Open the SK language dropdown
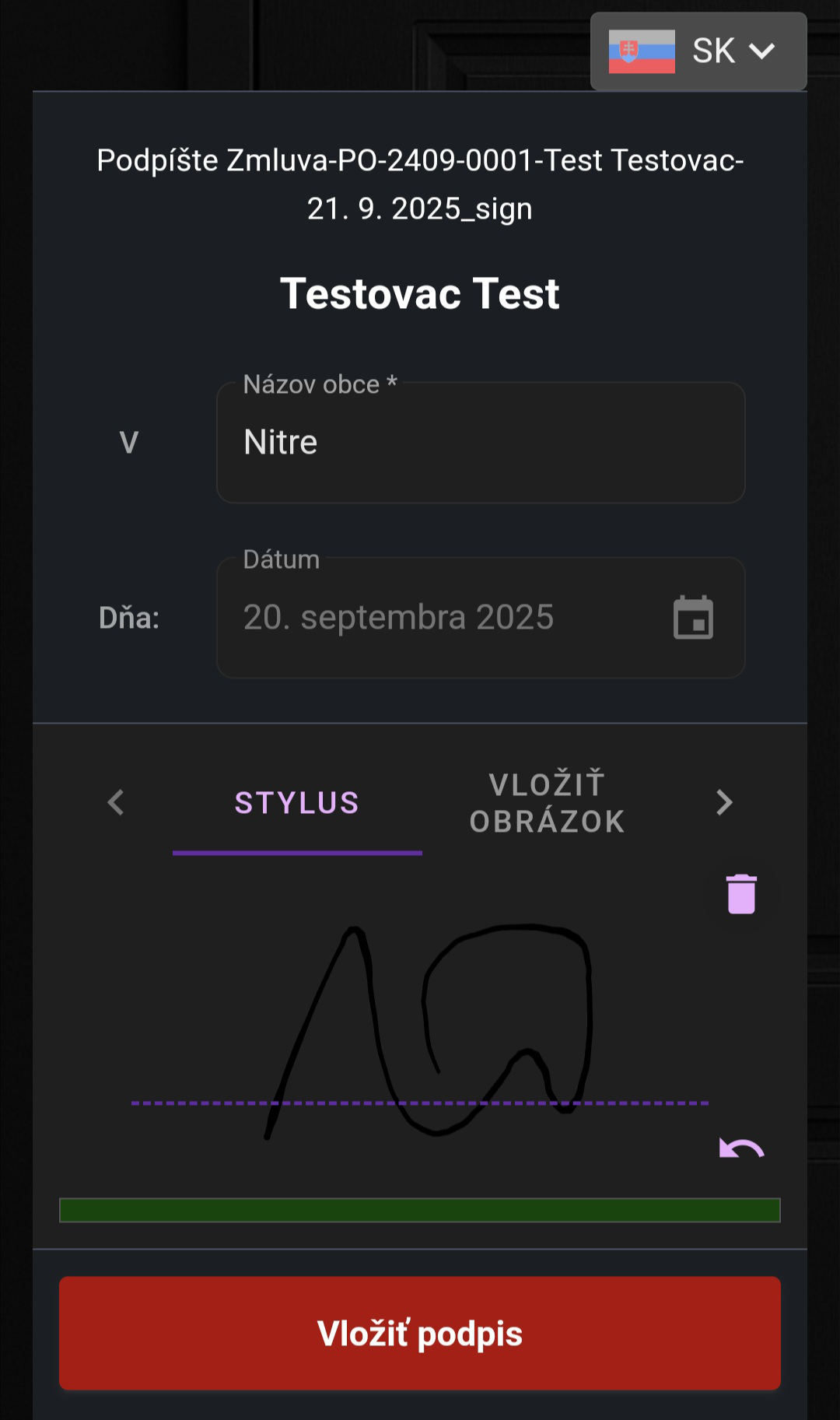The image size is (840, 1420). tap(698, 51)
